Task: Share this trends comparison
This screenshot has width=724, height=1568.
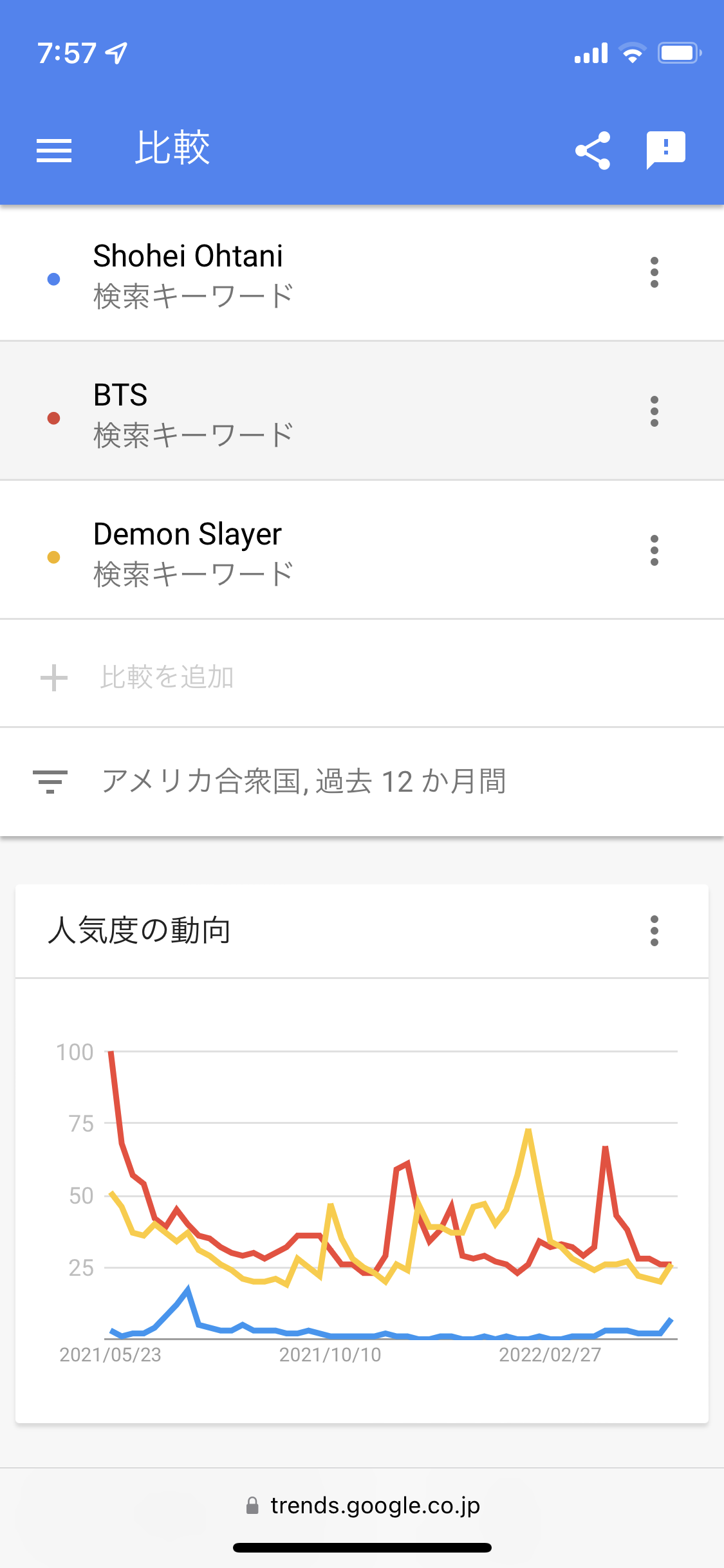Action: click(x=592, y=151)
